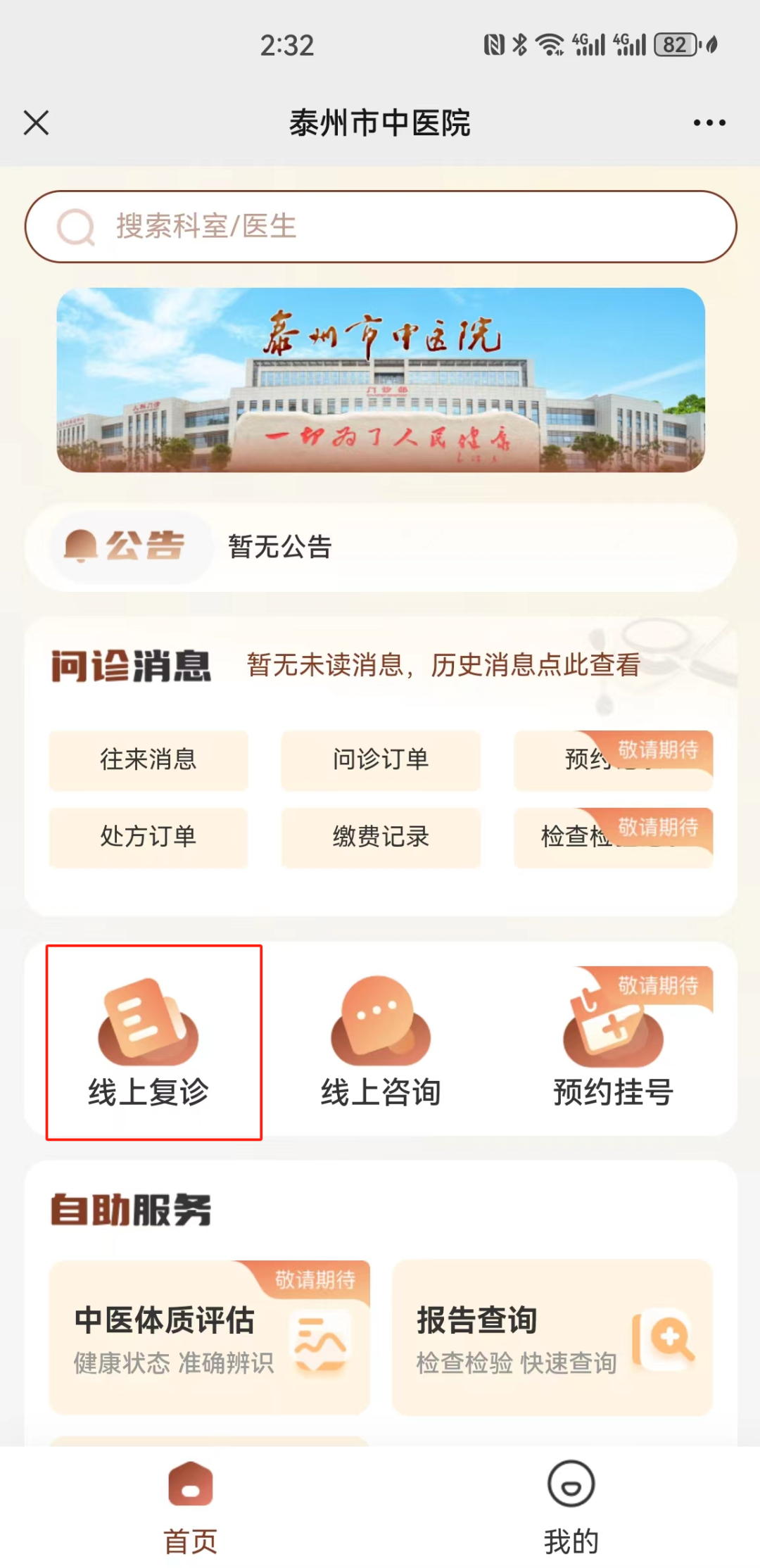Open 往来消息
Screen dimensions: 760x1568
coord(148,760)
